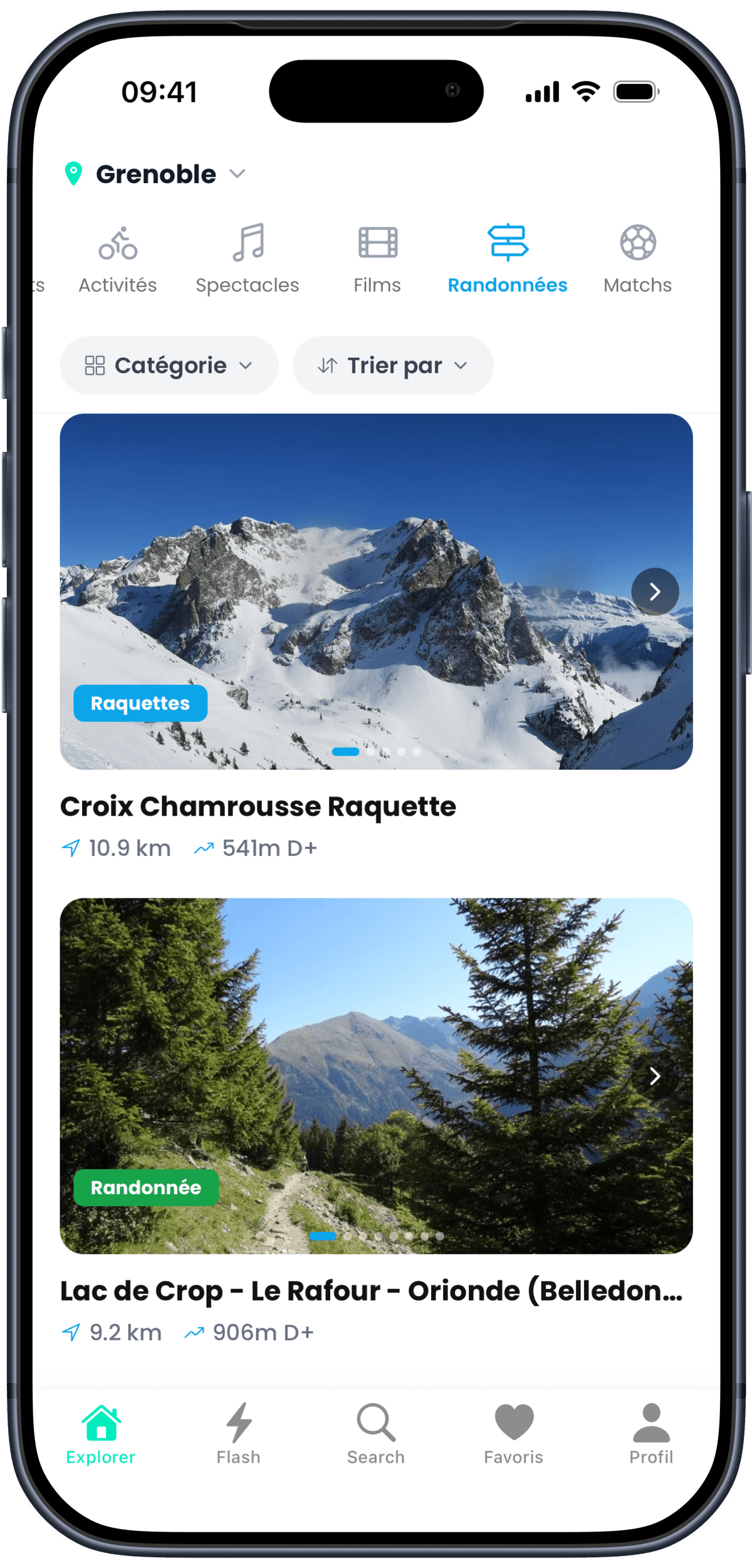
Task: Show next photo of Lac de Crop hike
Action: 655,1076
